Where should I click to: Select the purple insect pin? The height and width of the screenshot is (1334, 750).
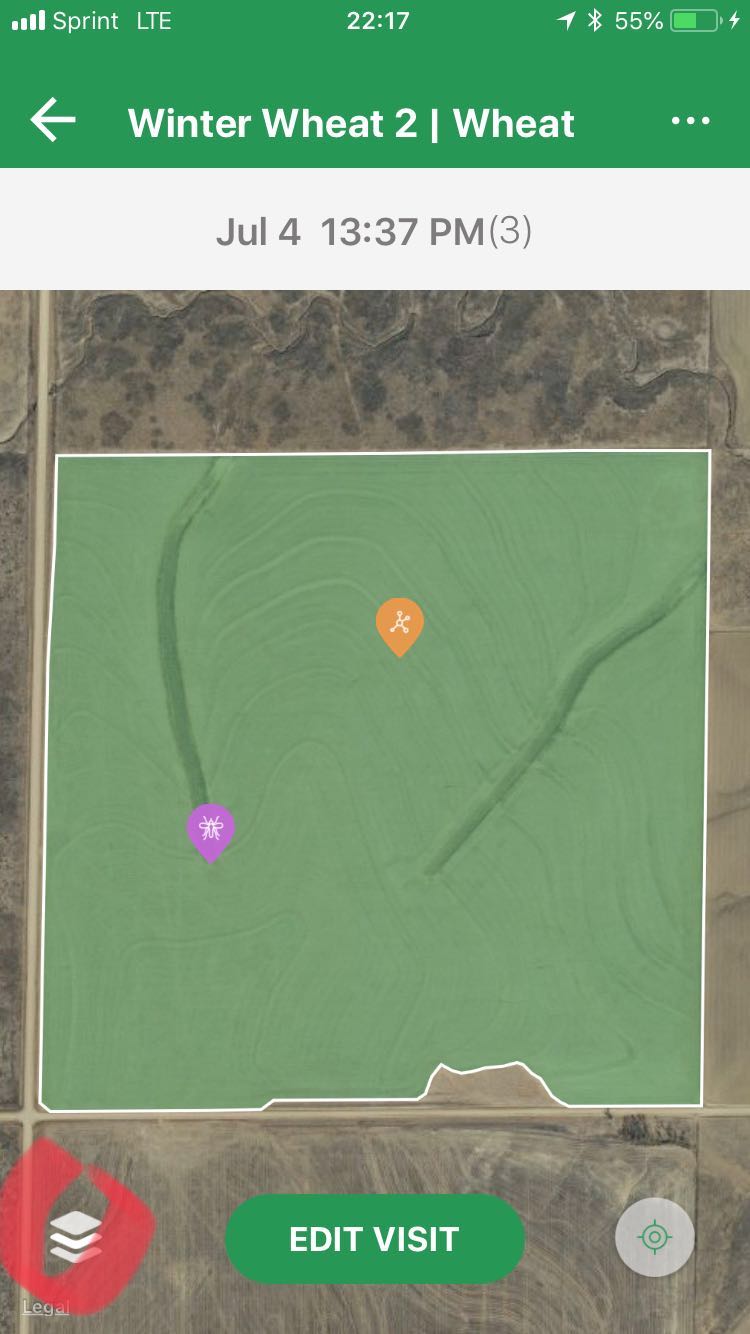[211, 832]
